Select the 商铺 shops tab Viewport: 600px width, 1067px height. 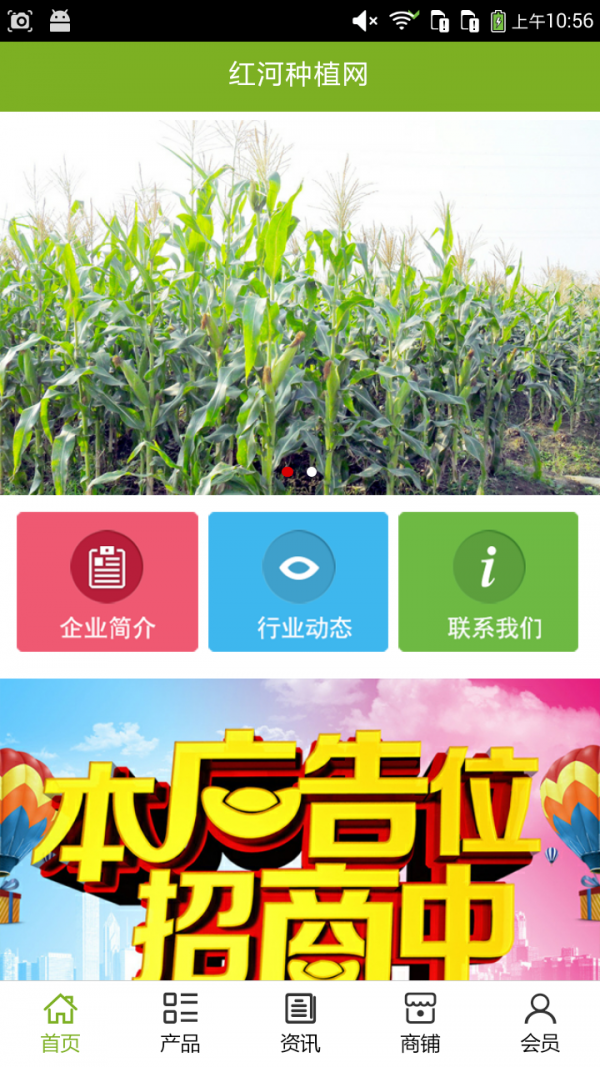pos(420,1023)
